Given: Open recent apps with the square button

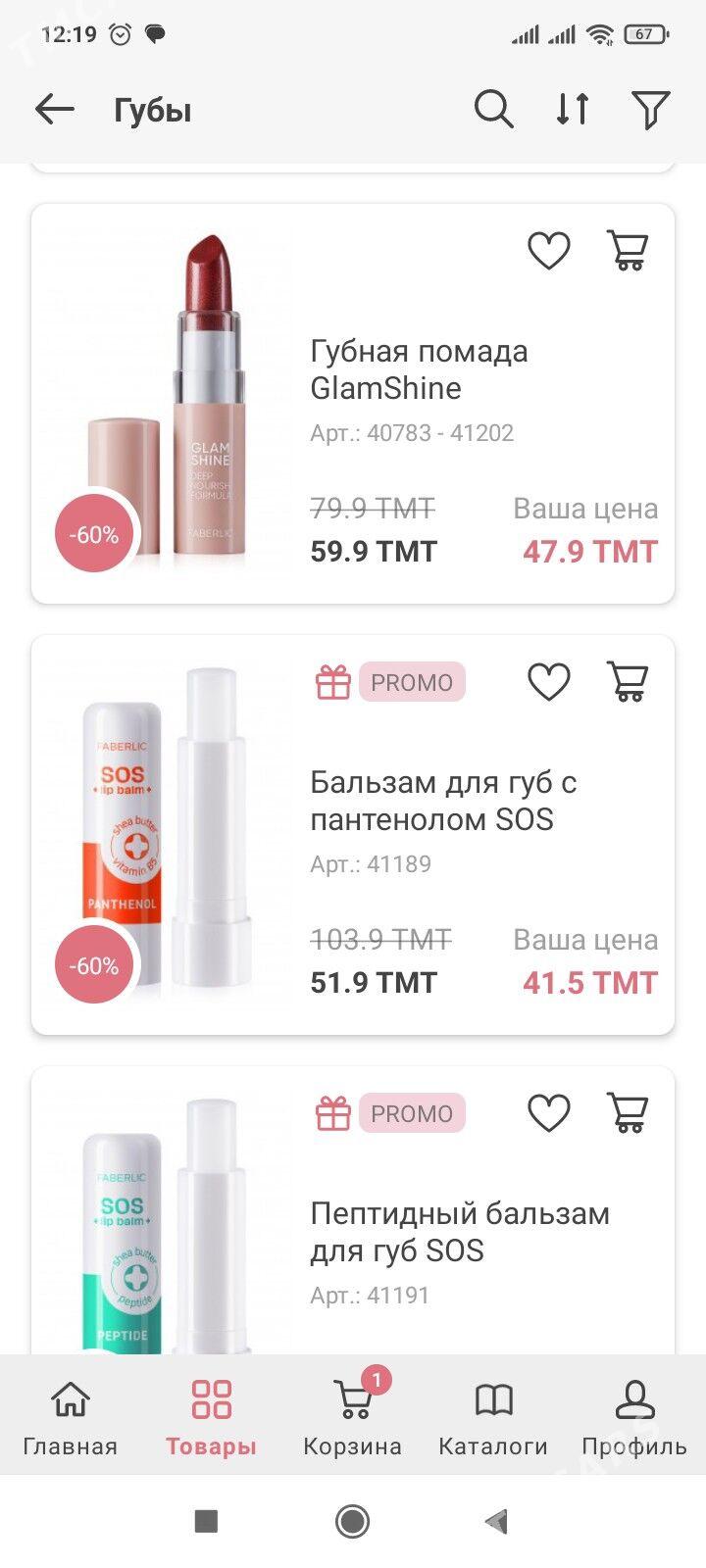Looking at the screenshot, I should coord(206,1521).
